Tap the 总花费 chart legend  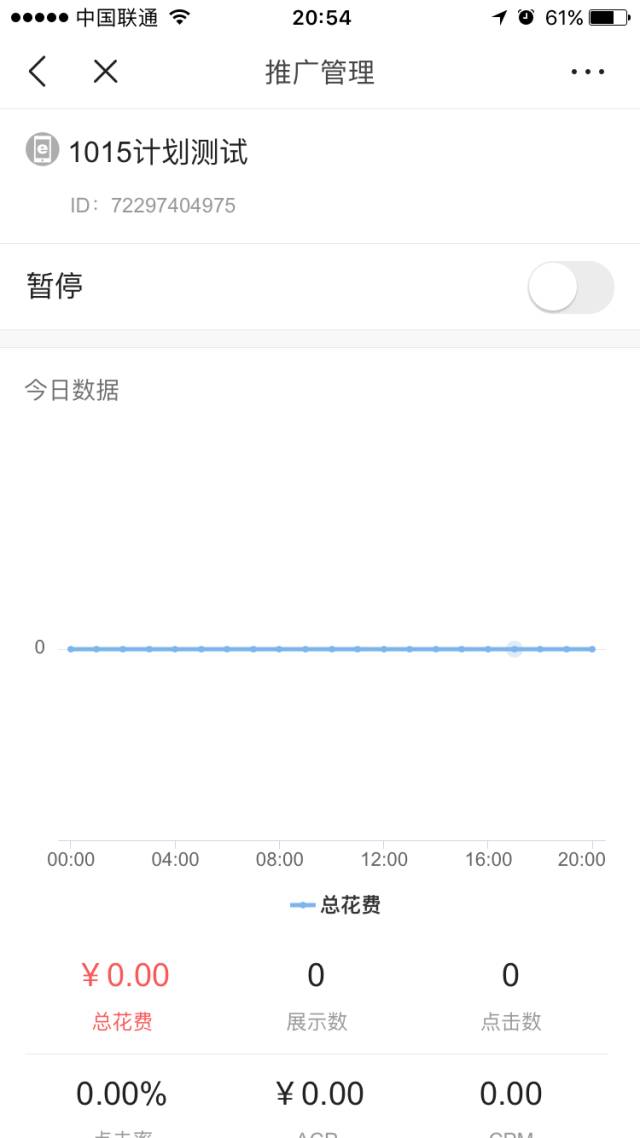(x=336, y=905)
